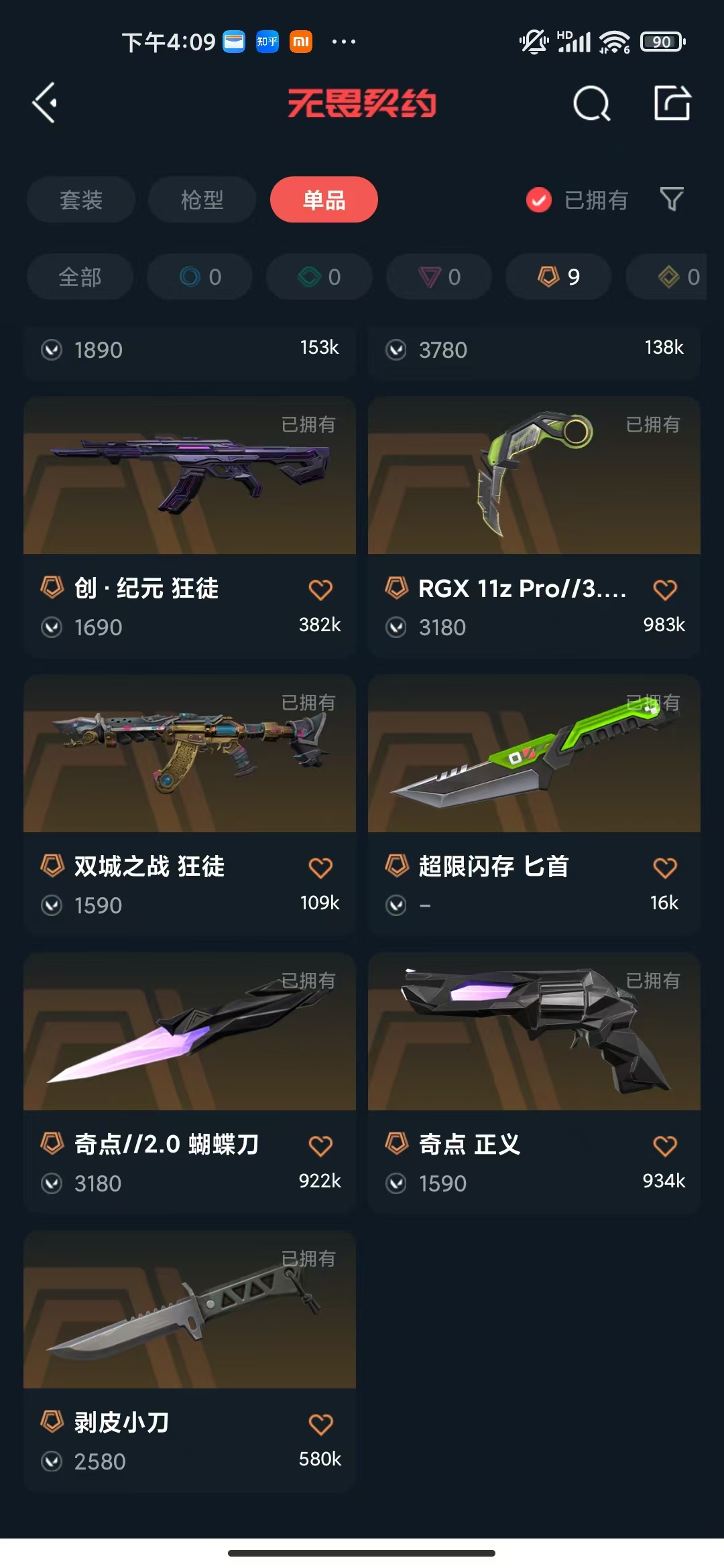724x1568 pixels.
Task: Switch to the 枪型 tab
Action: 202,200
